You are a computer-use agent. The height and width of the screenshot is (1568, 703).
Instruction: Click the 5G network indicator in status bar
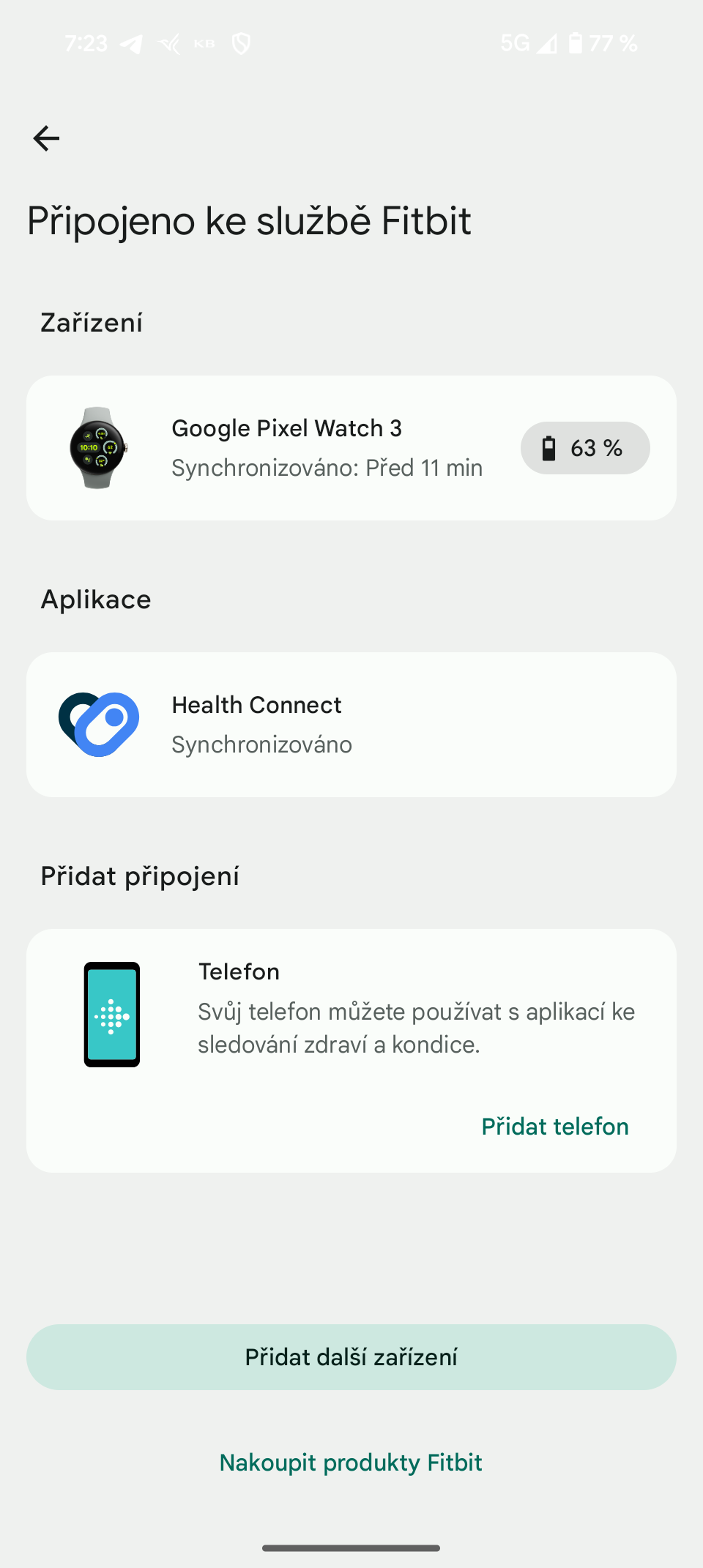(x=514, y=43)
